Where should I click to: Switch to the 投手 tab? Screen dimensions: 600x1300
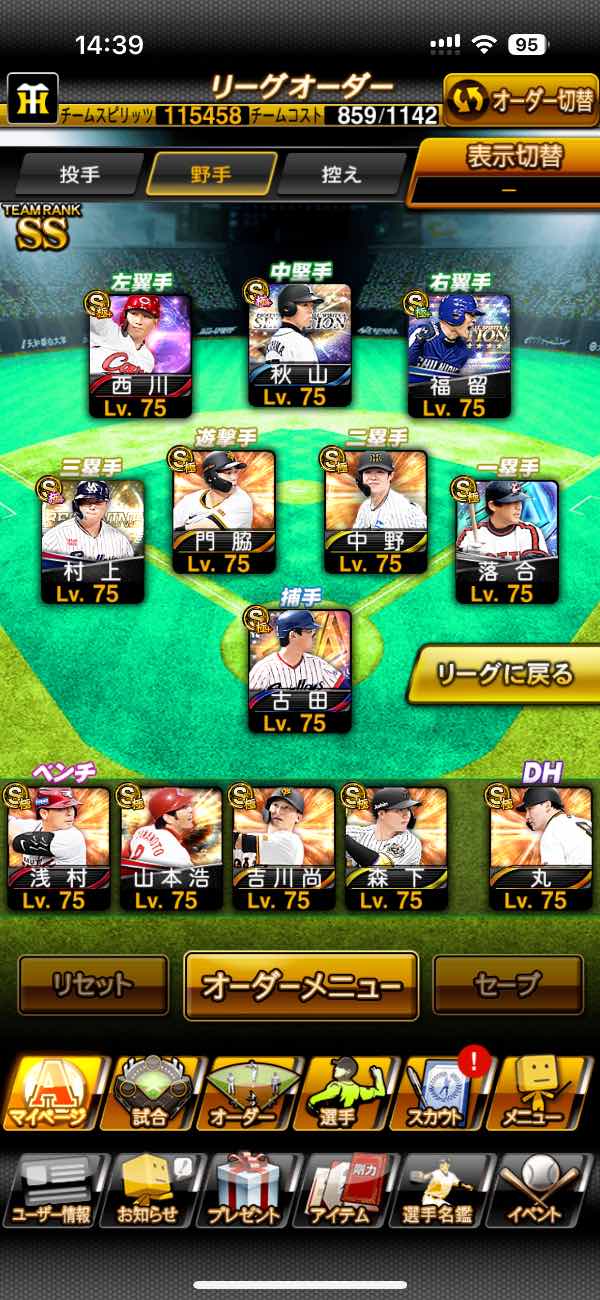point(80,174)
